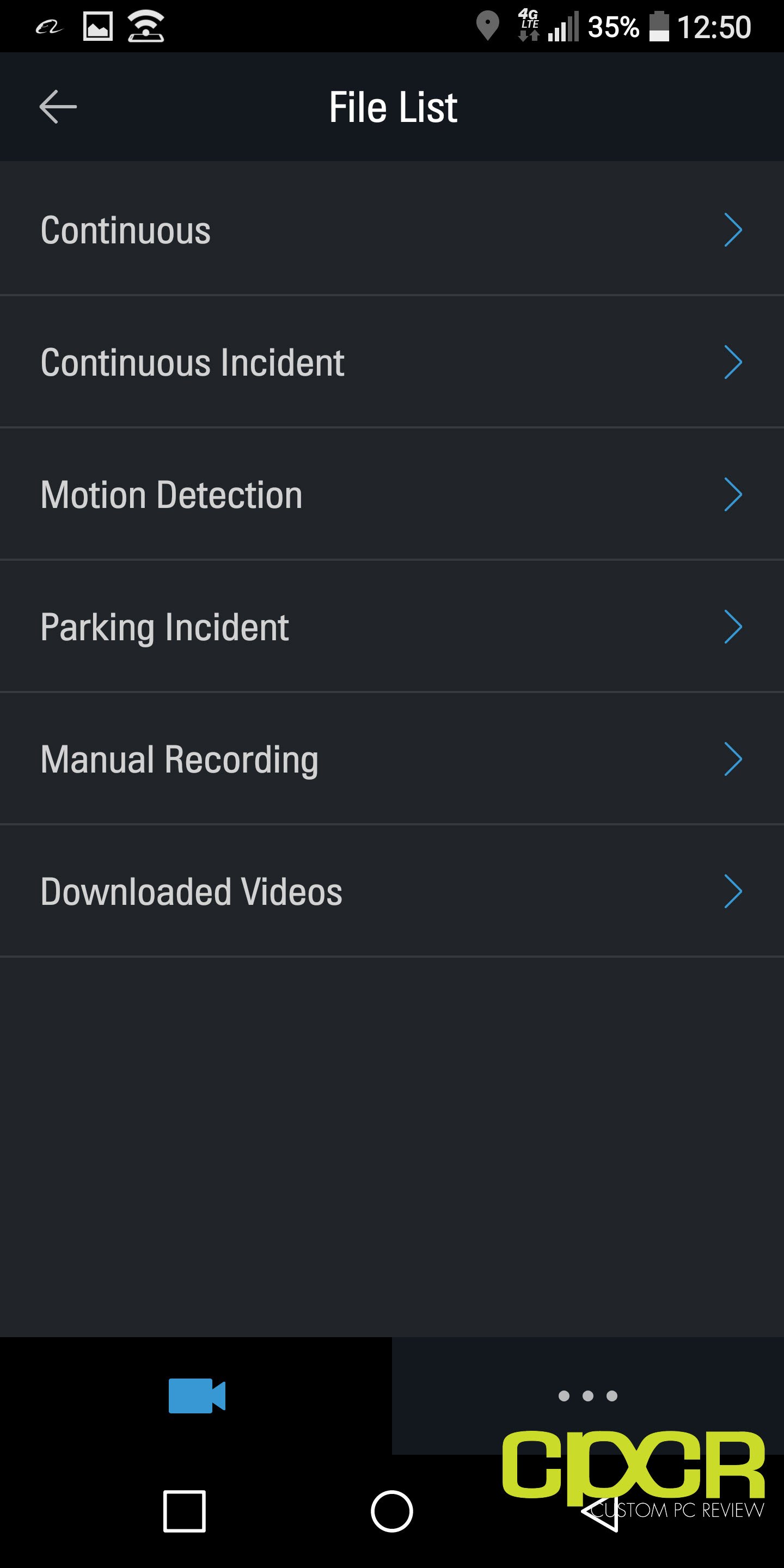Open the Downloaded Videos list
Image resolution: width=784 pixels, height=1568 pixels.
[x=392, y=891]
